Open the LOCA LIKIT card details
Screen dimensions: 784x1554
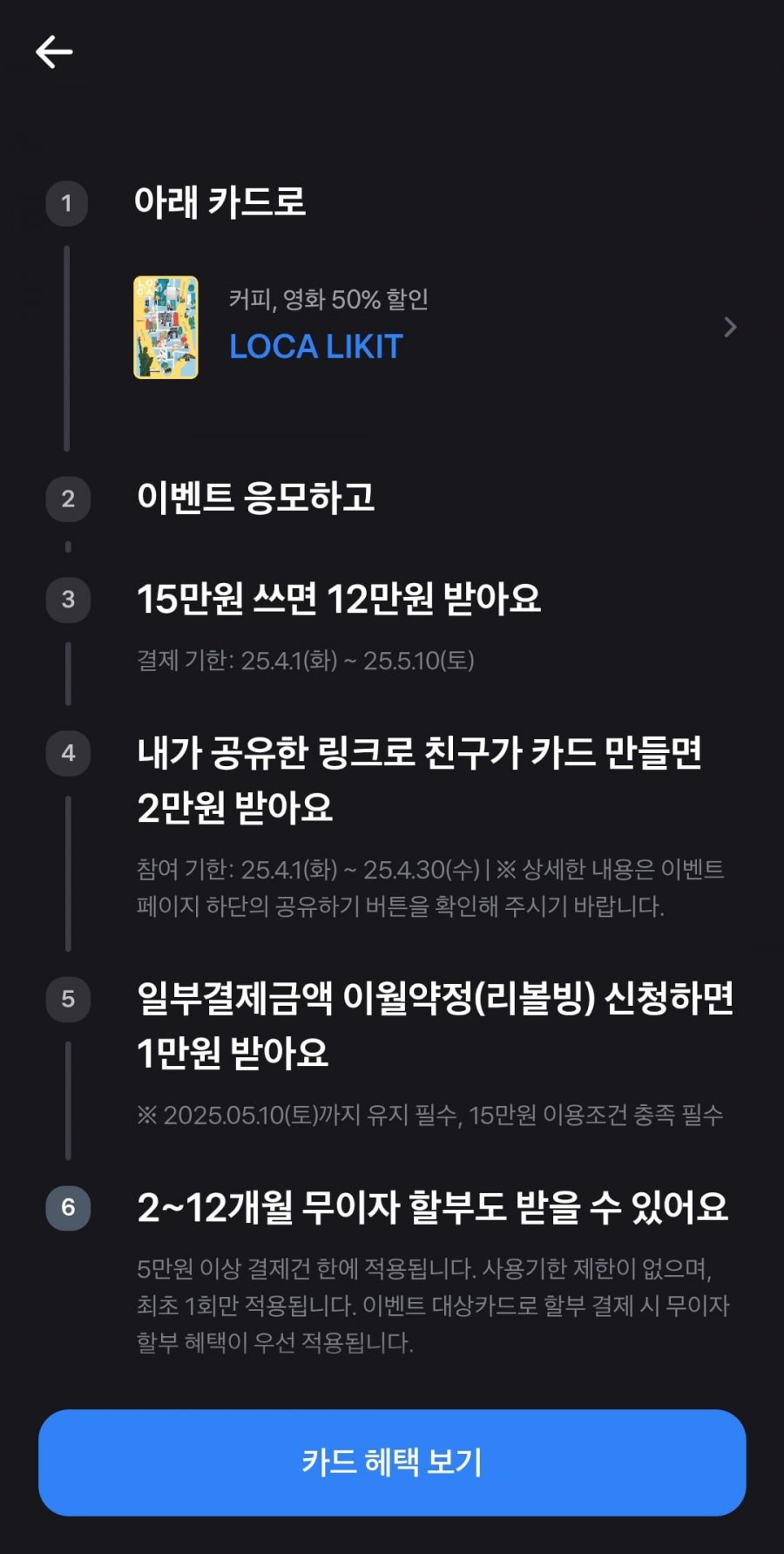[x=436, y=328]
